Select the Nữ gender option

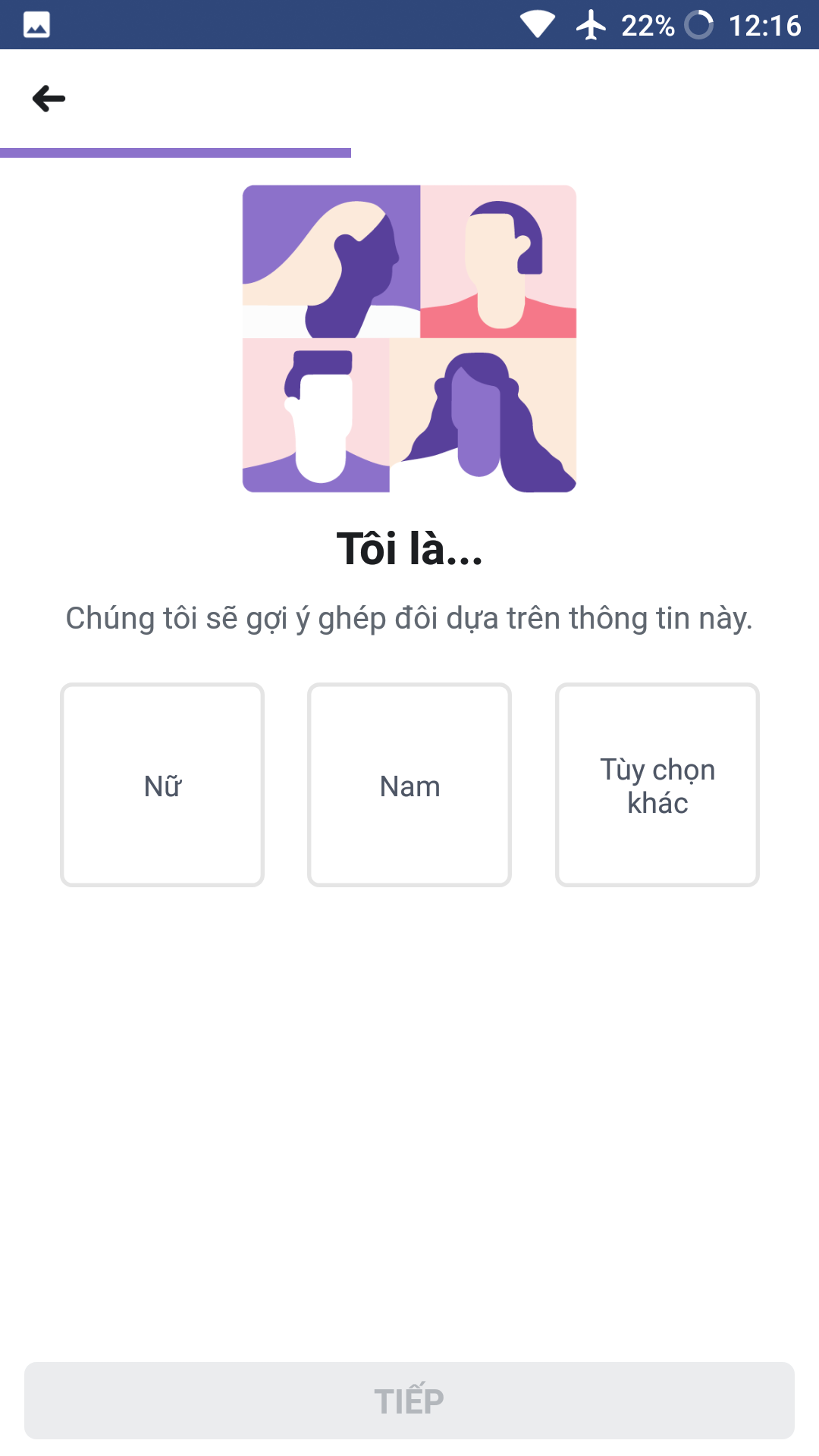pyautogui.click(x=162, y=785)
